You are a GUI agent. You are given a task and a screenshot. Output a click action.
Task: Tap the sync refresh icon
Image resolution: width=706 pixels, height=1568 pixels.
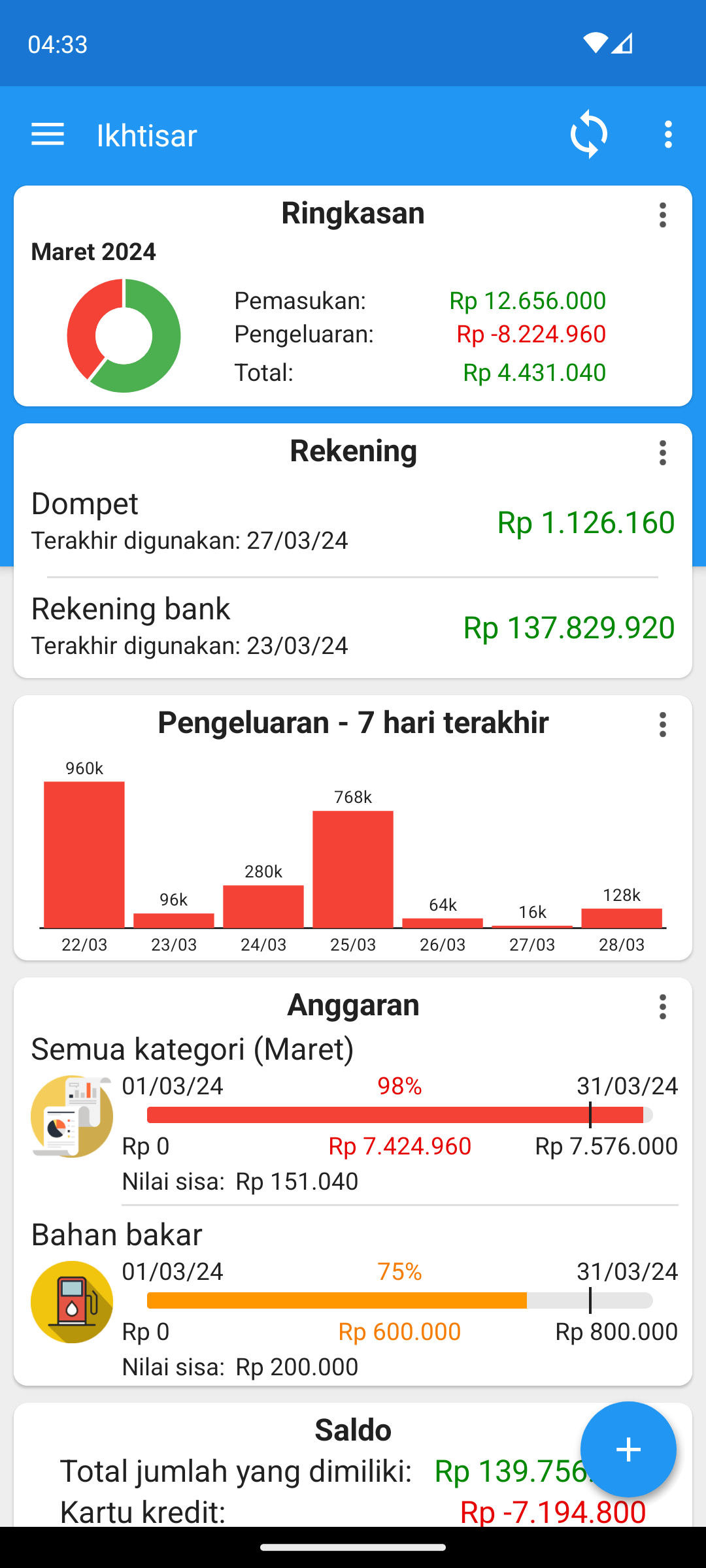pos(589,135)
